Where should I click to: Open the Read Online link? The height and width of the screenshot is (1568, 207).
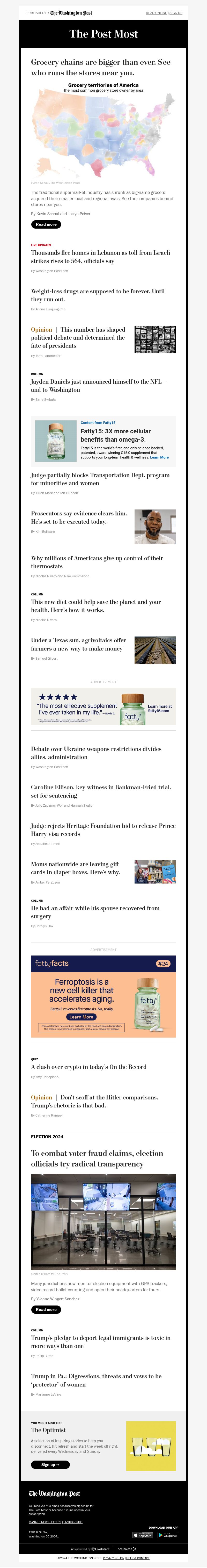[x=156, y=13]
